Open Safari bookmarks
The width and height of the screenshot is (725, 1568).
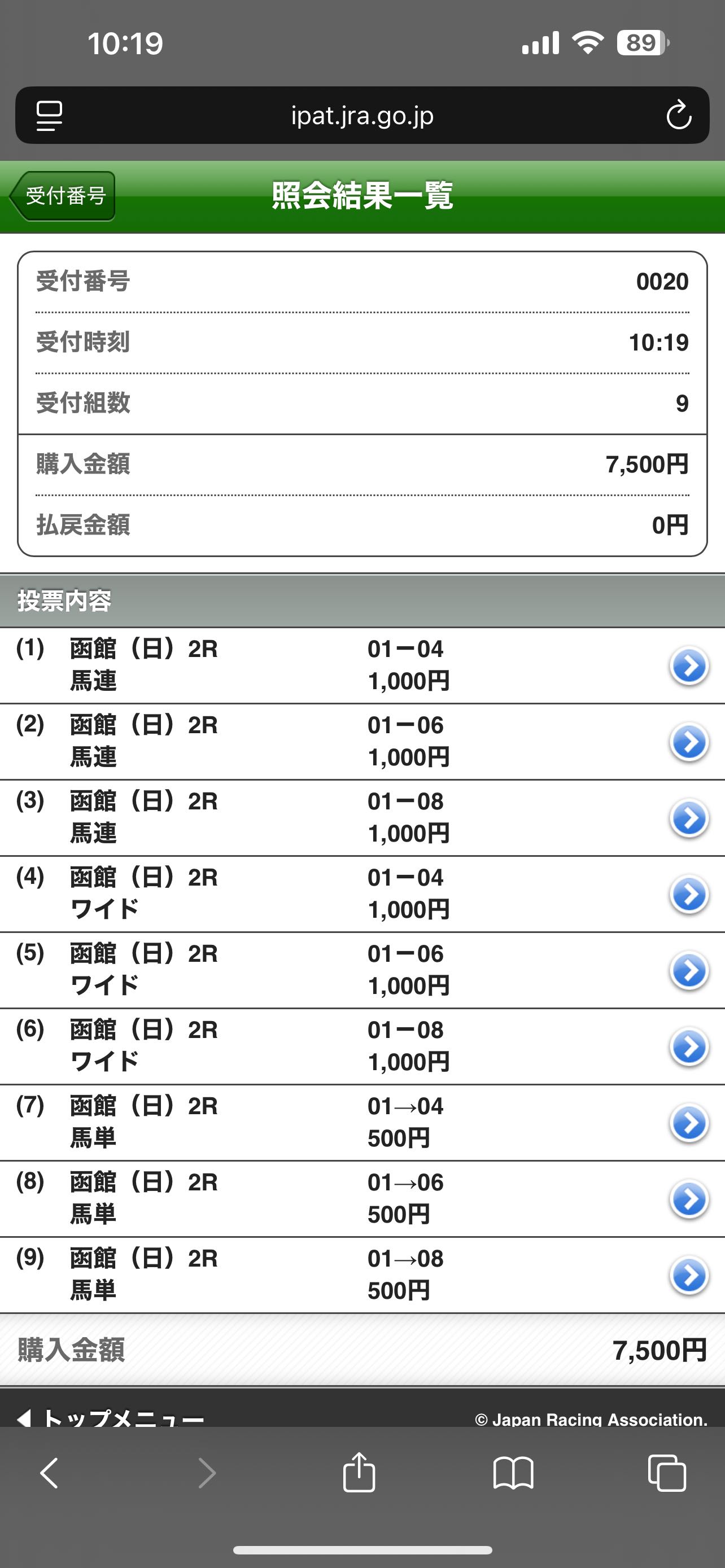513,1473
